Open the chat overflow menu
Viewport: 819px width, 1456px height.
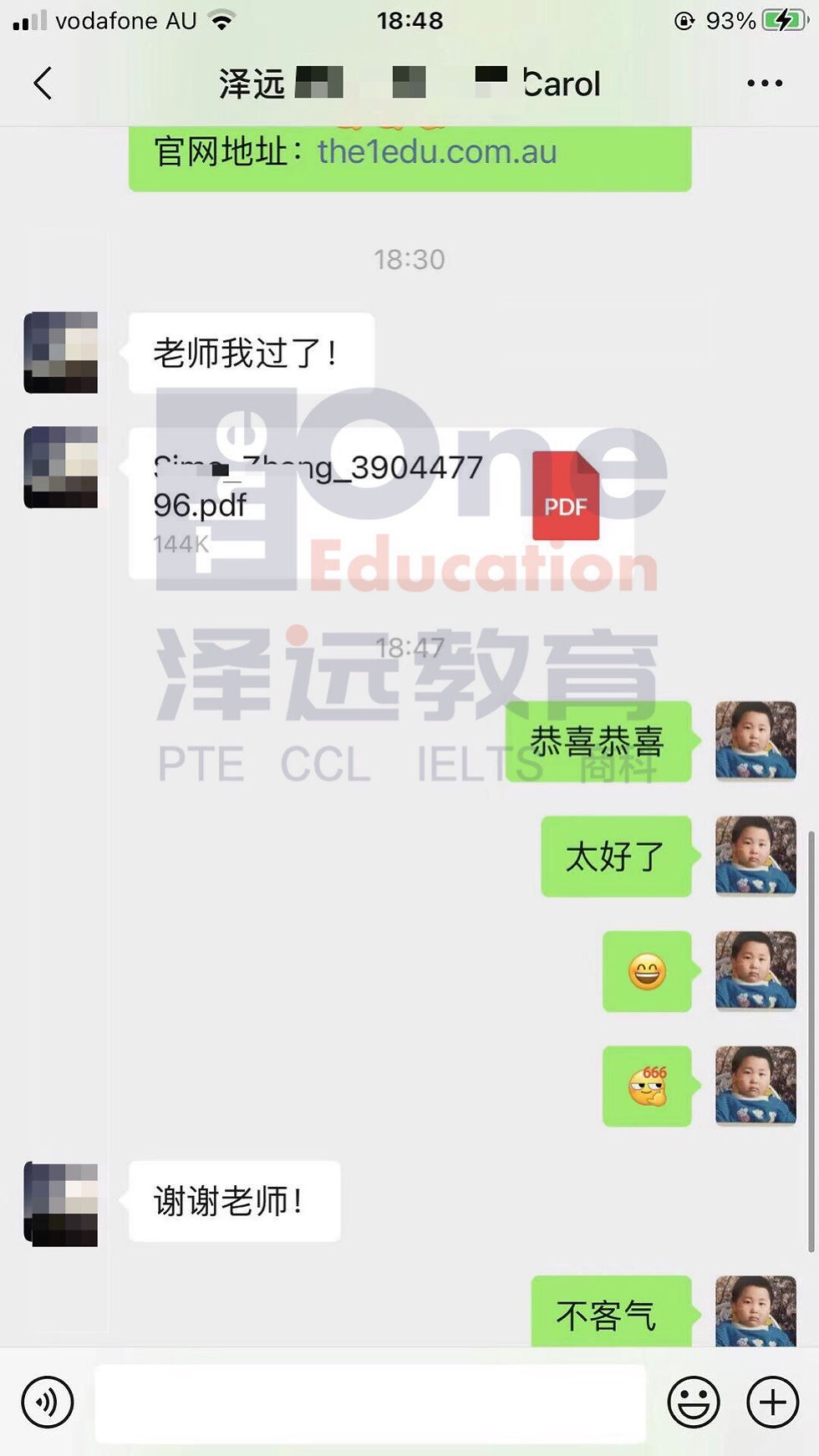tap(764, 84)
